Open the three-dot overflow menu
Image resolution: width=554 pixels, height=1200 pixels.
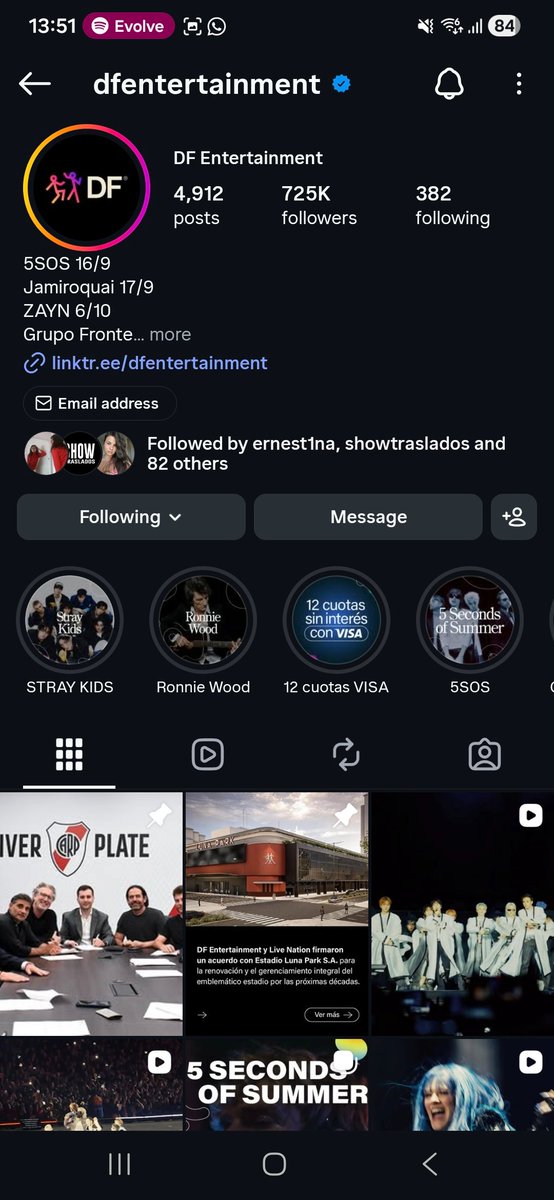[x=518, y=84]
